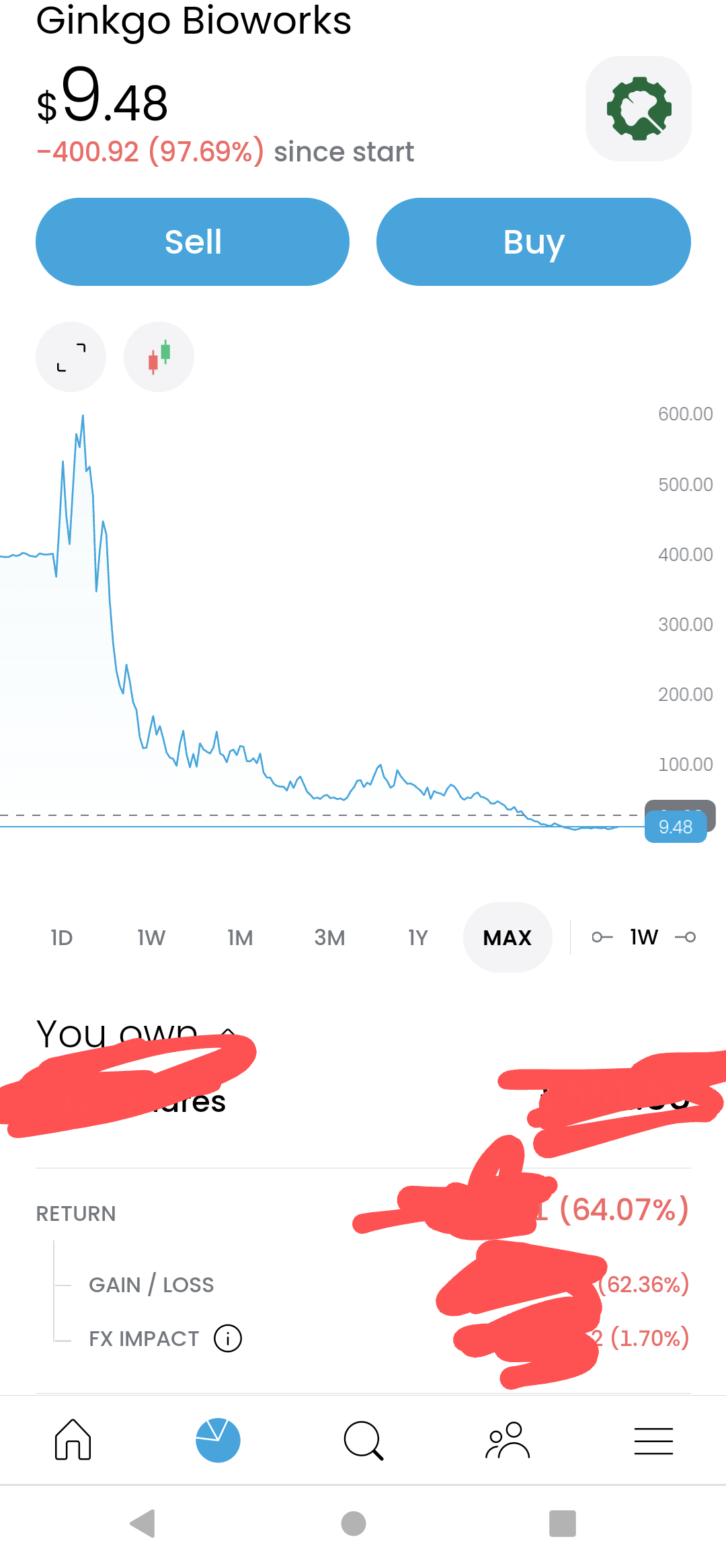
Task: Sell Ginkgo Bioworks shares
Action: pyautogui.click(x=192, y=241)
